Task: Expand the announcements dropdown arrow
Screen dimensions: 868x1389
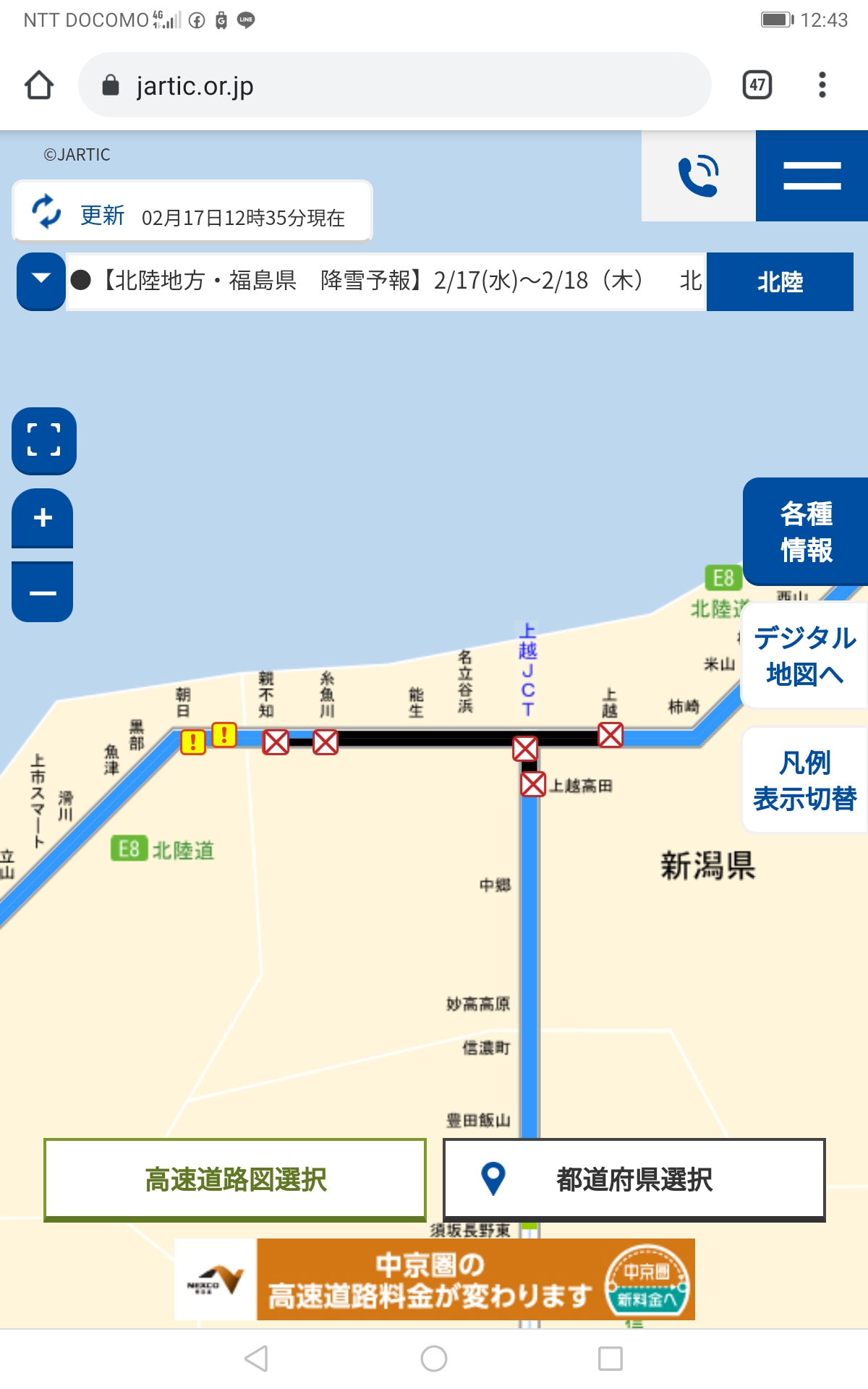Action: pyautogui.click(x=41, y=281)
